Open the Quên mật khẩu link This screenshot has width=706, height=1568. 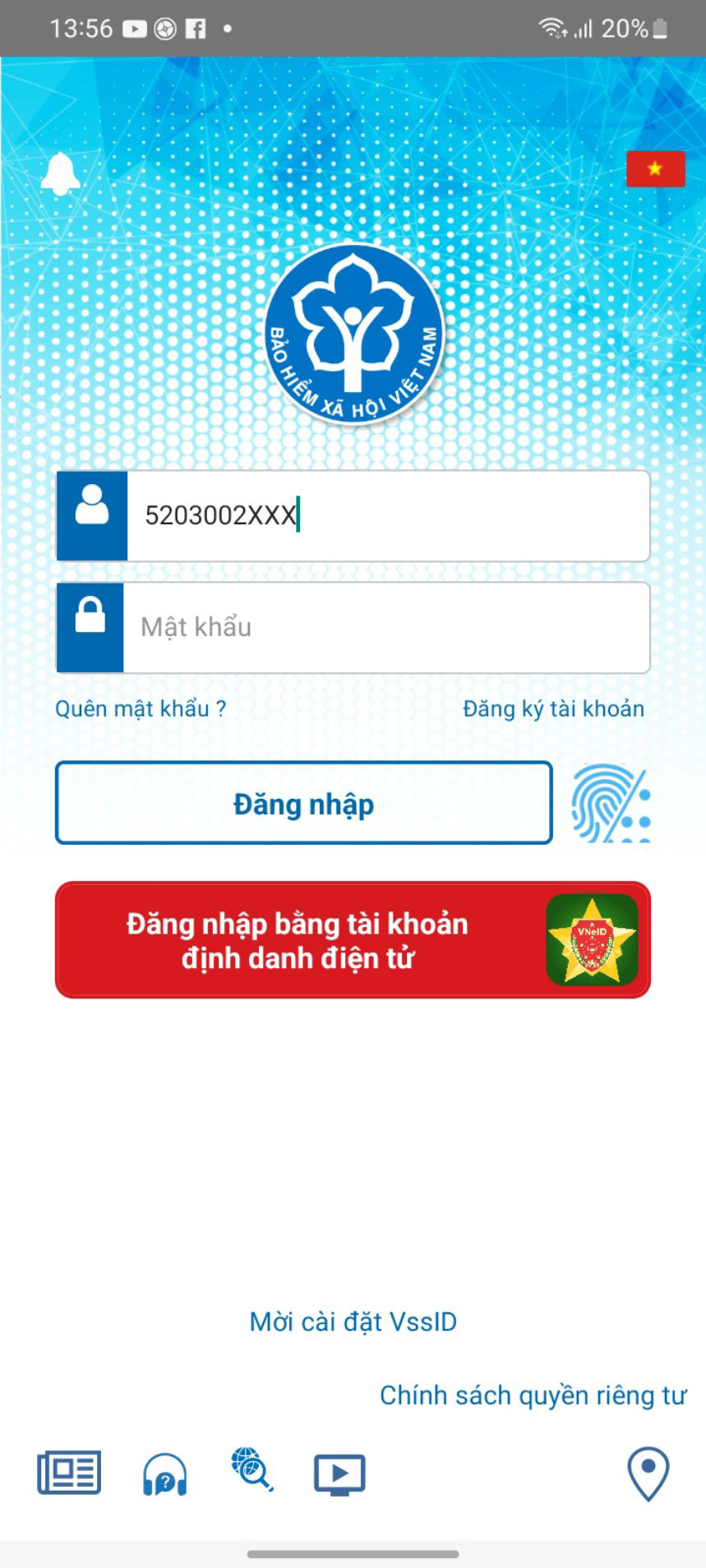point(141,708)
